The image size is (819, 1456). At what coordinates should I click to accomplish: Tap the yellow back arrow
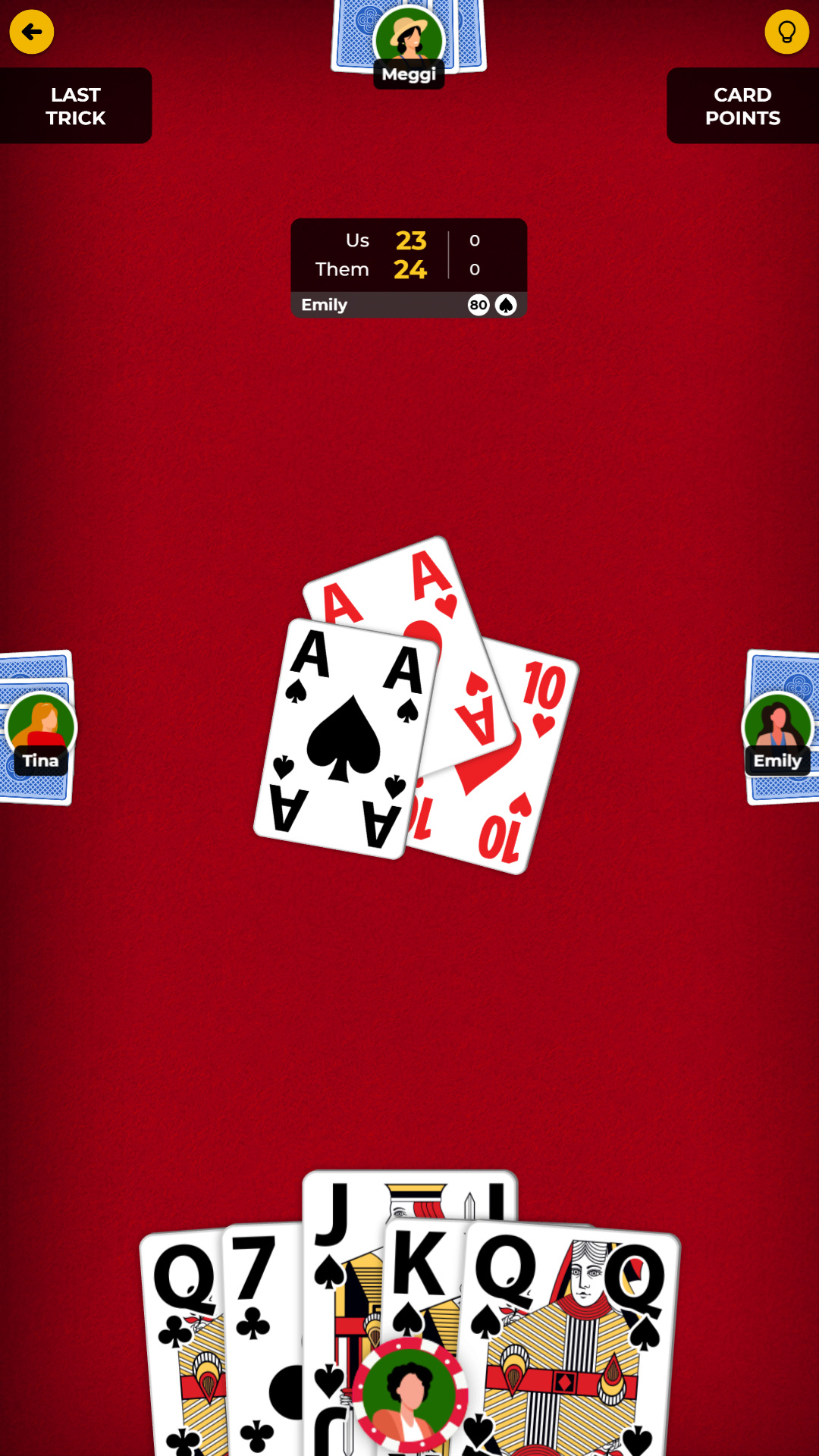click(x=32, y=32)
